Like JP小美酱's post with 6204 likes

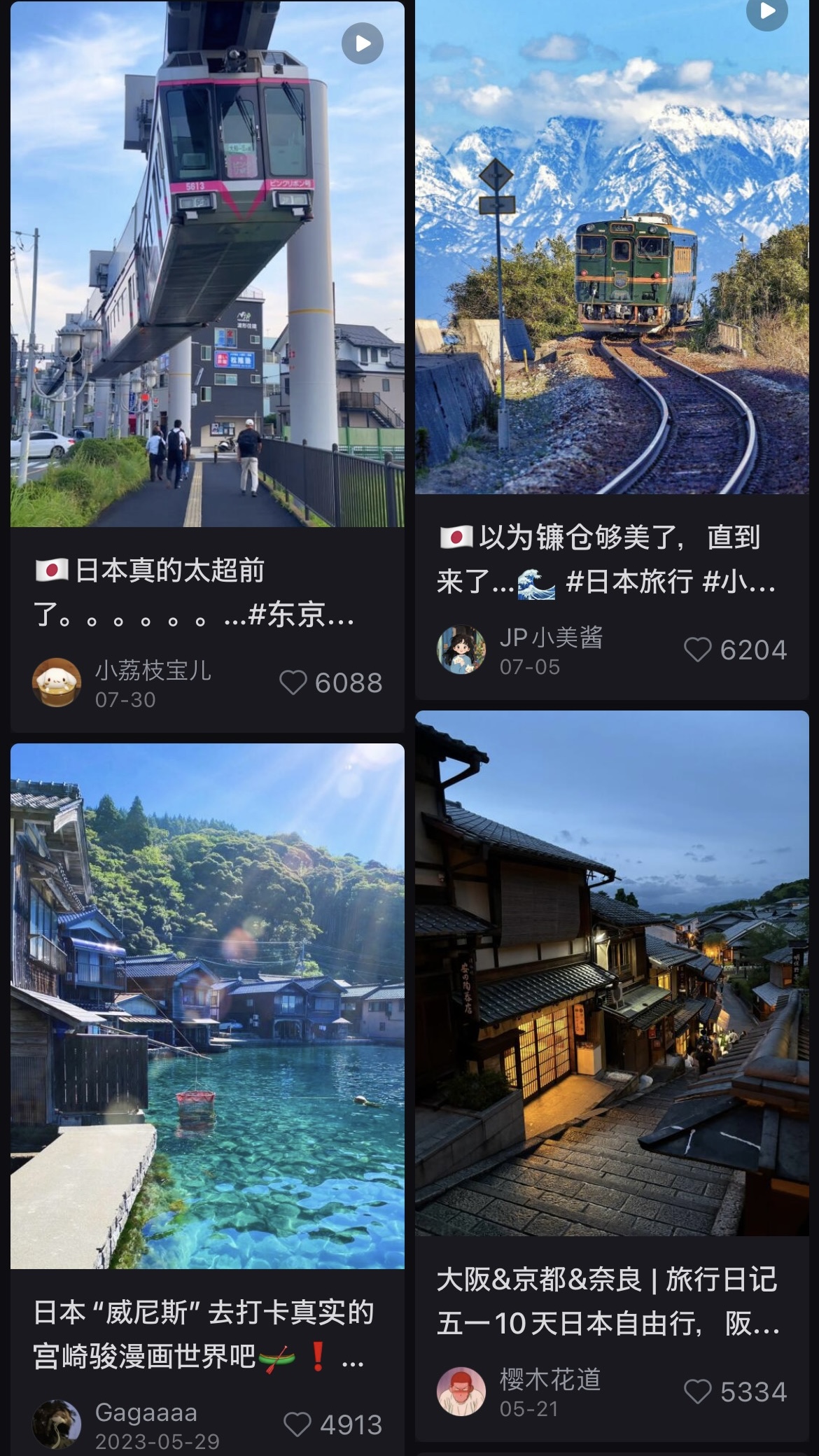point(697,650)
